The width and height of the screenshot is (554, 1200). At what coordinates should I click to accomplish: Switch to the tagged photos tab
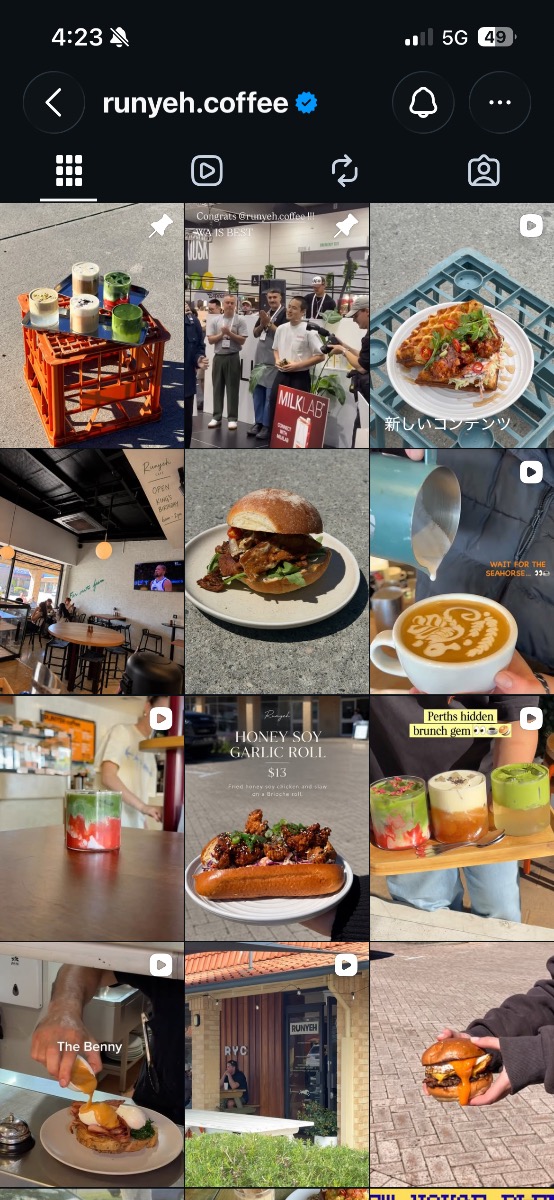484,171
